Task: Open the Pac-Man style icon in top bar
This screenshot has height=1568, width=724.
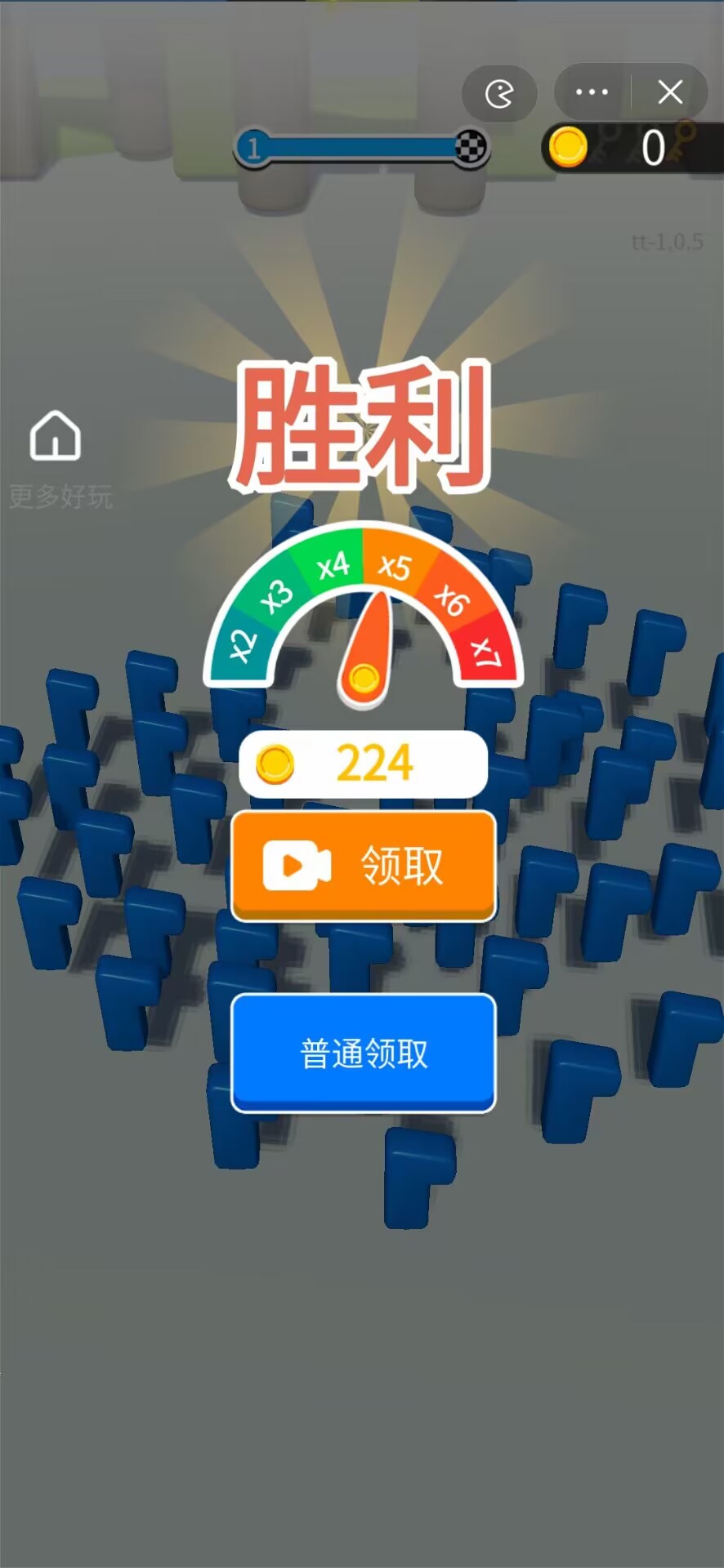Action: click(x=499, y=93)
